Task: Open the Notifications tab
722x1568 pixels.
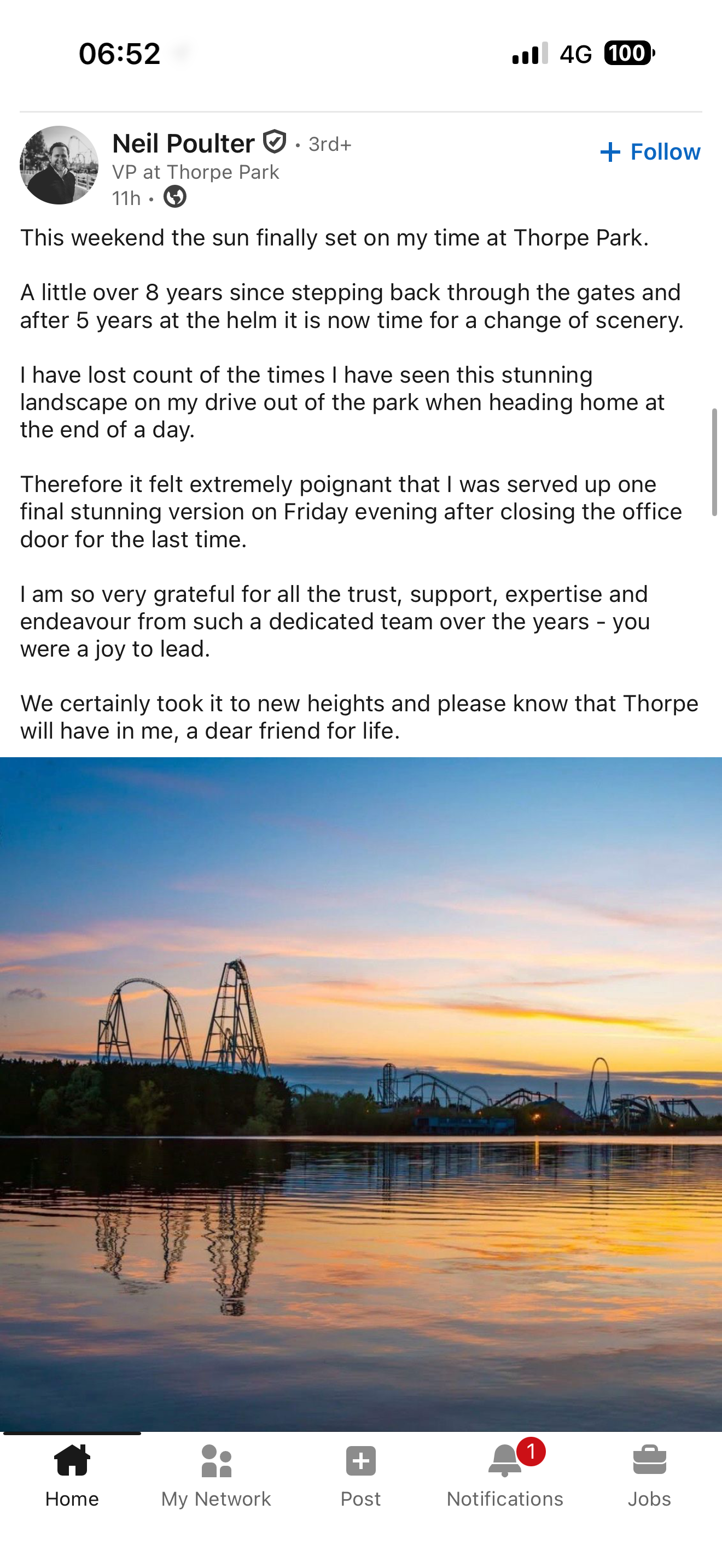Action: 505,1476
